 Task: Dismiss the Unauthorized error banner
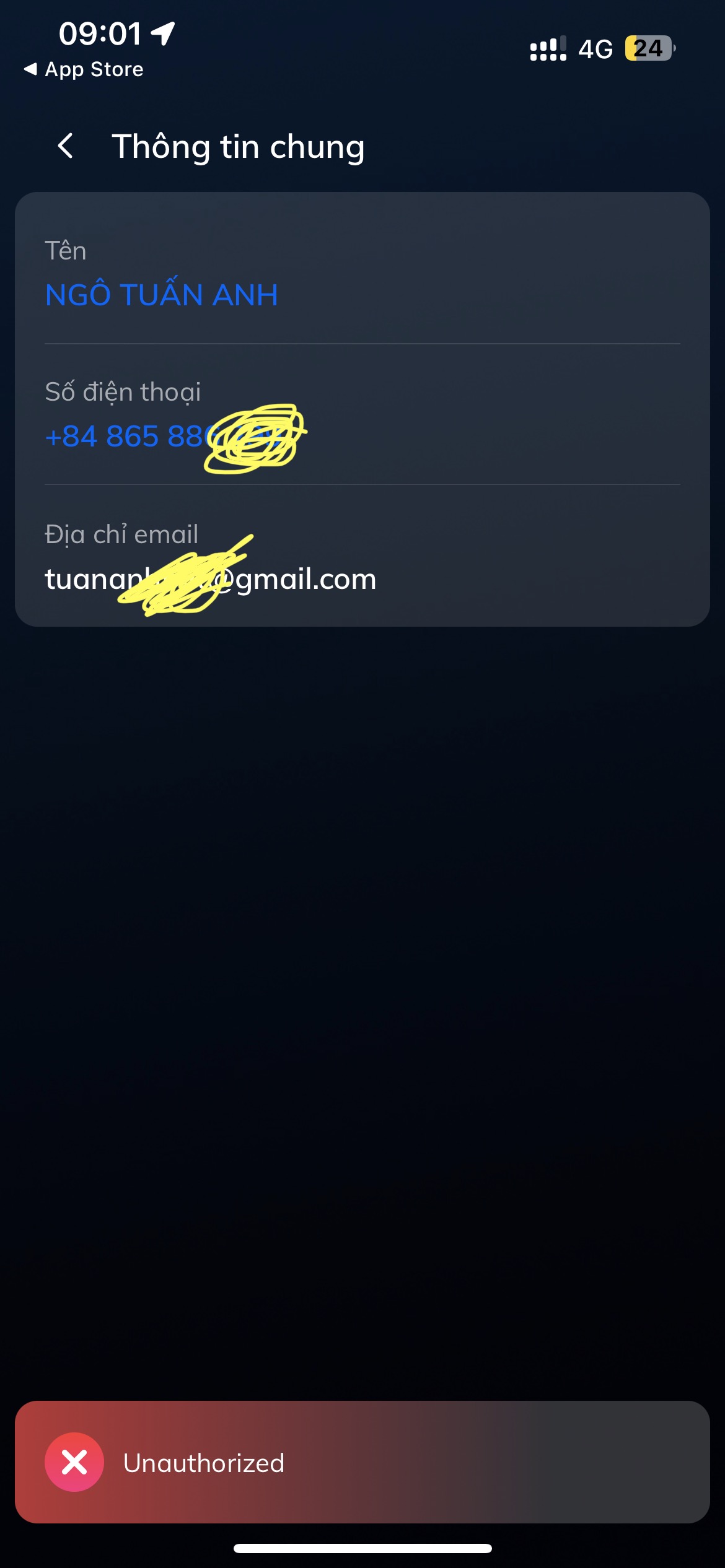(74, 1462)
